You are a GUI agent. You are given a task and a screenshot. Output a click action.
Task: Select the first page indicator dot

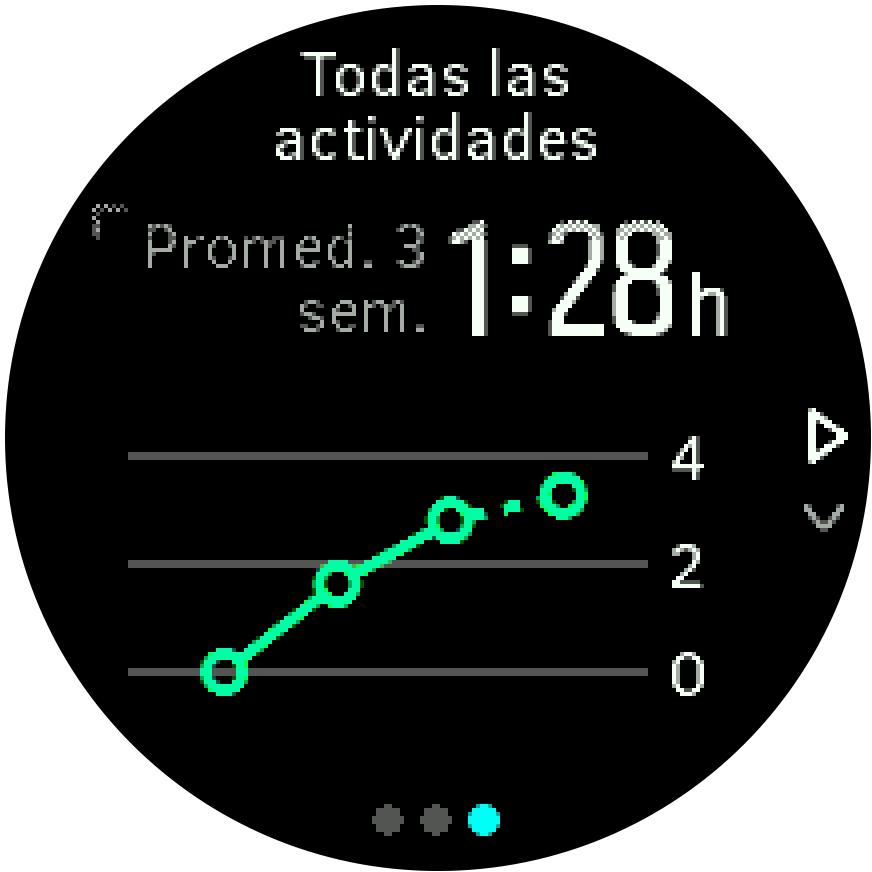click(x=388, y=821)
